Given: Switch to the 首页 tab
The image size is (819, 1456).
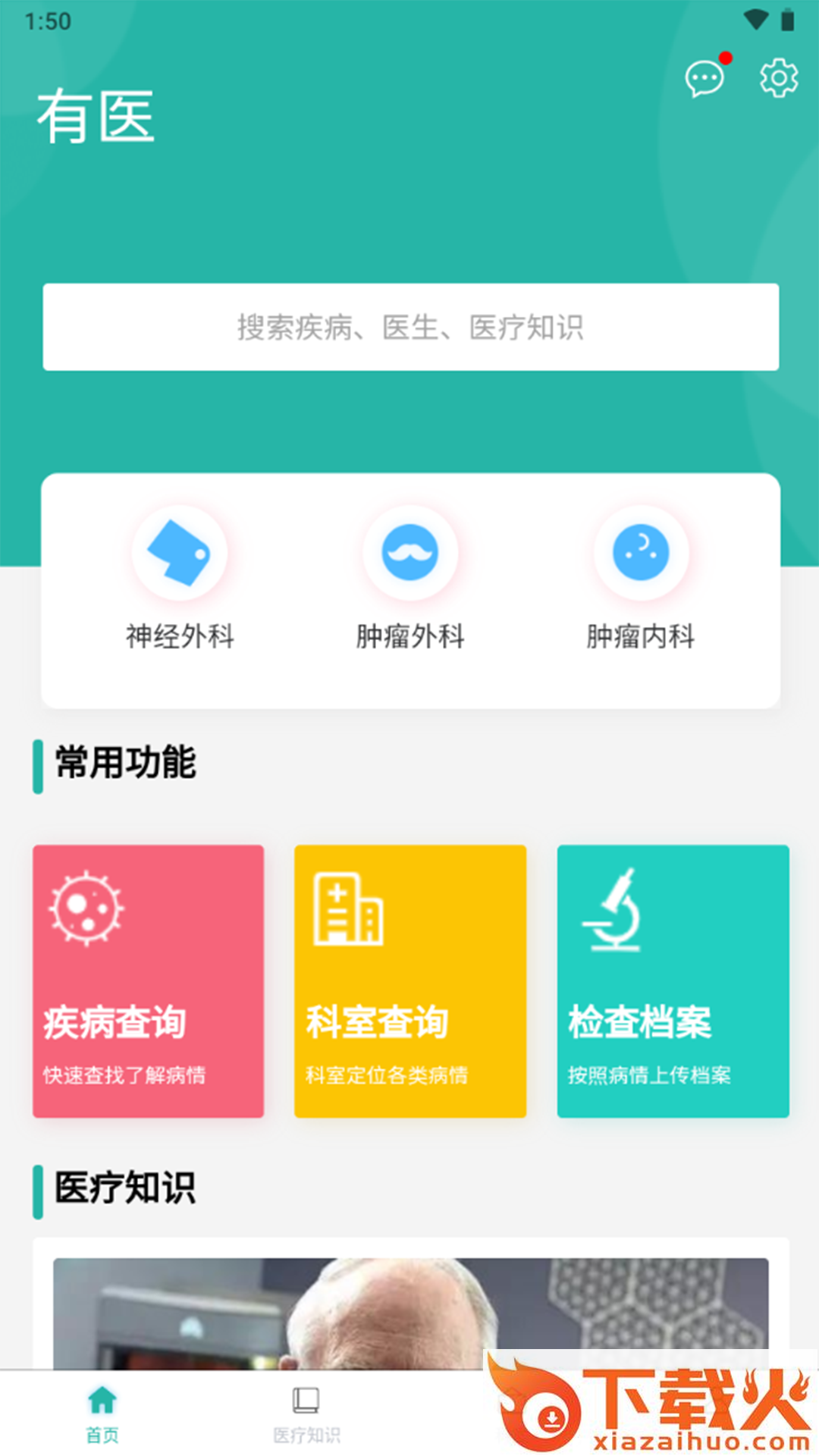Looking at the screenshot, I should pos(102,1414).
